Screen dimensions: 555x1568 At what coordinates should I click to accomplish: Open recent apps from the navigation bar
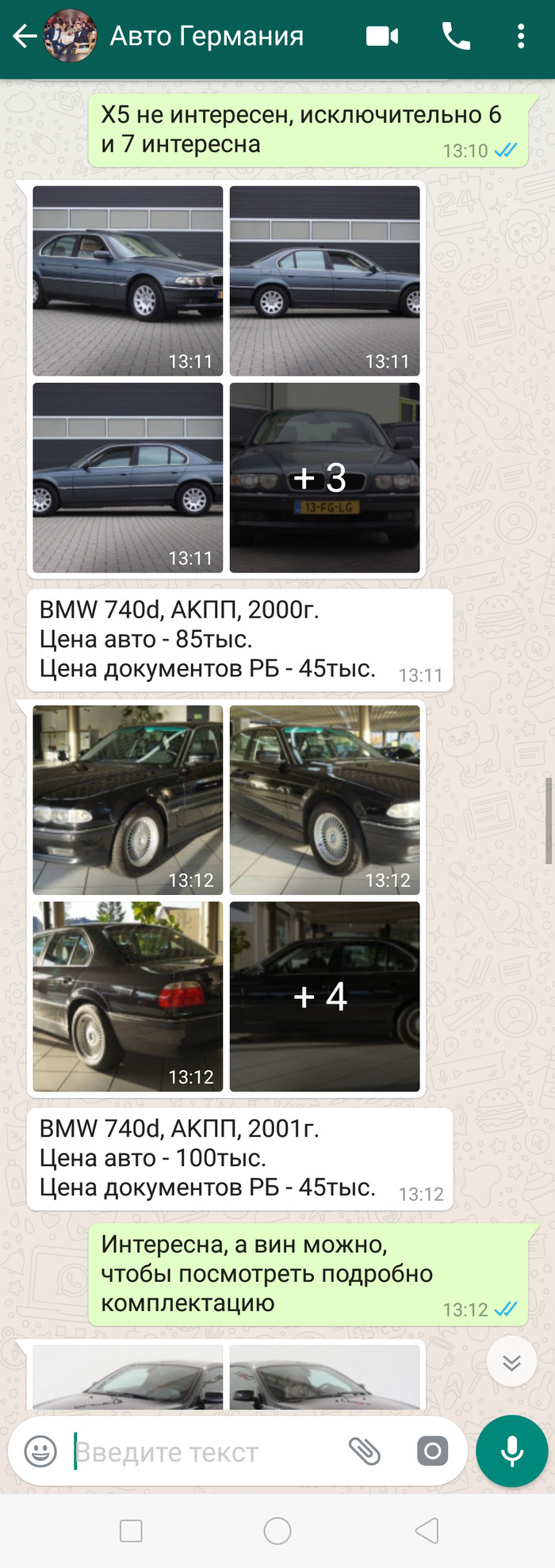click(131, 1531)
